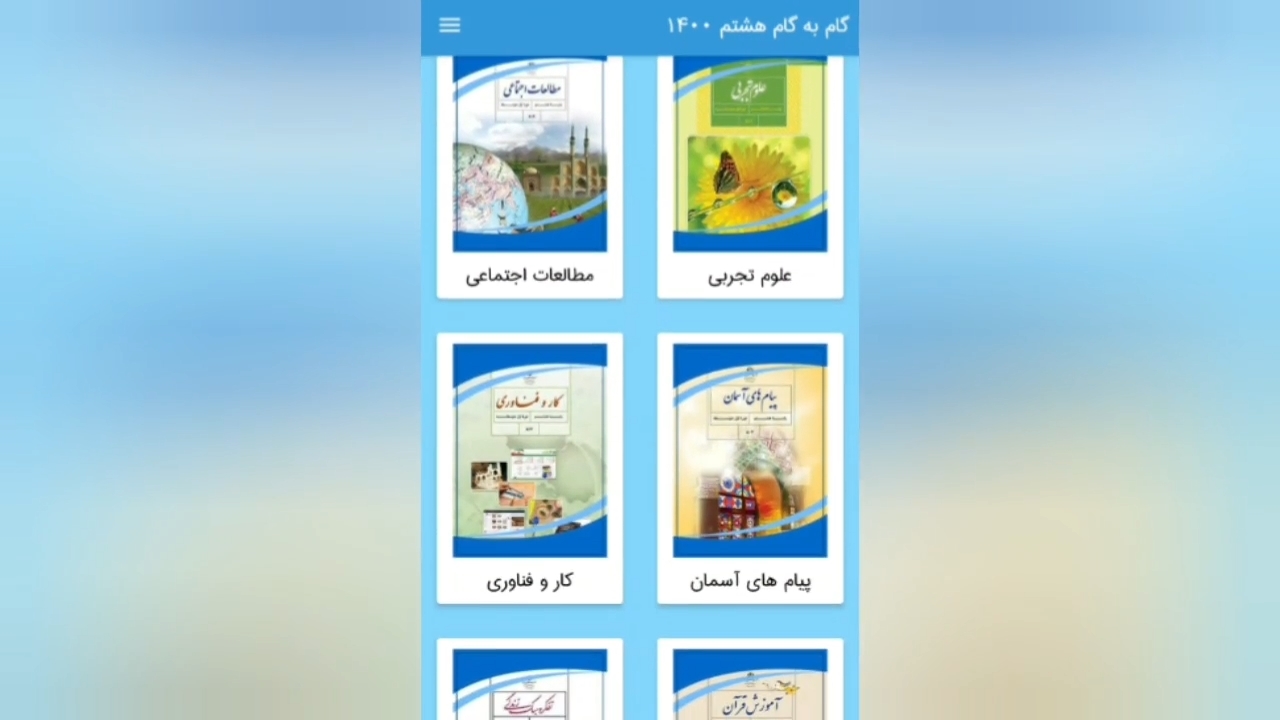Select the کار و فناوری book
This screenshot has width=1280, height=720.
pos(530,468)
